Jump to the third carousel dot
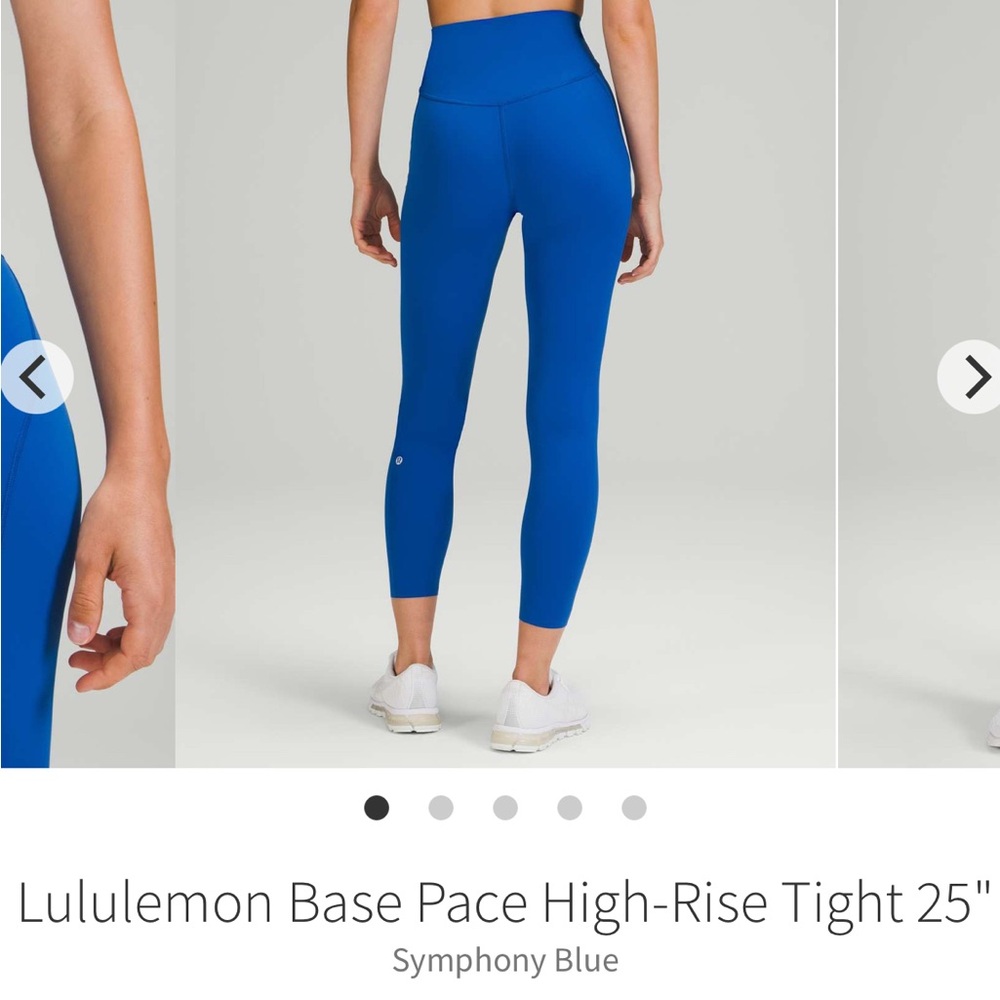 [x=505, y=808]
